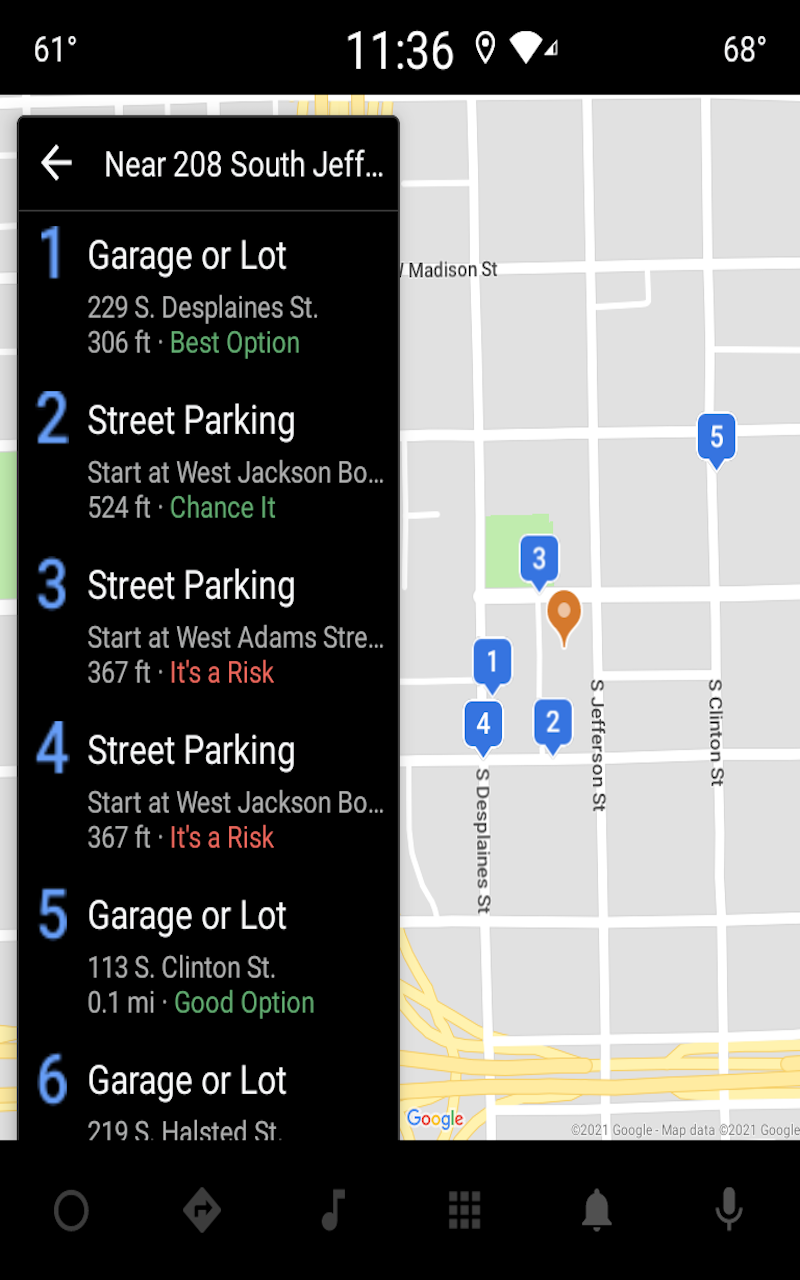800x1280 pixels.
Task: Tap map pin 1 on the map
Action: coord(492,662)
